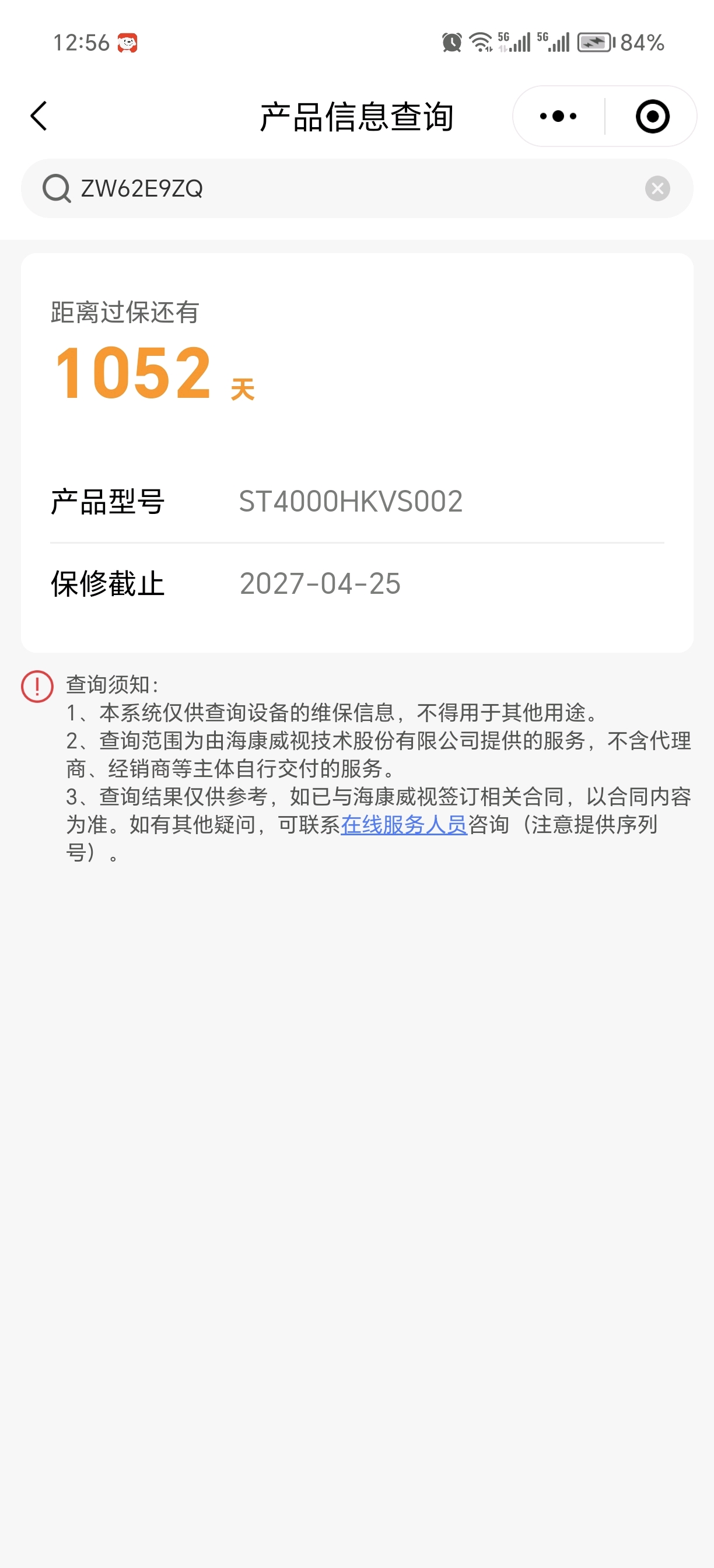The height and width of the screenshot is (1568, 714).
Task: Go back using the top-left arrow
Action: [39, 116]
